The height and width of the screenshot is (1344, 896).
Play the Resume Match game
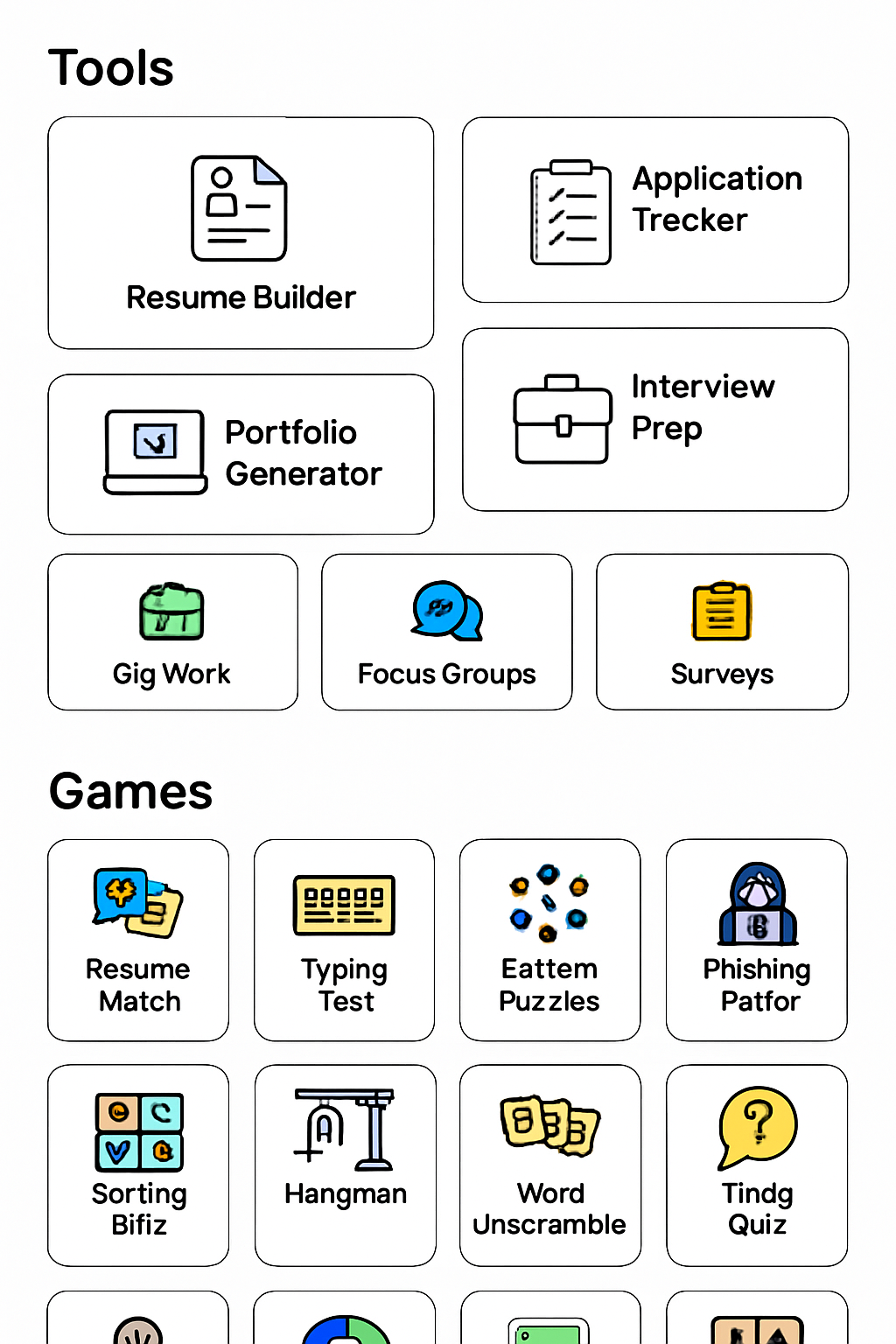click(138, 940)
